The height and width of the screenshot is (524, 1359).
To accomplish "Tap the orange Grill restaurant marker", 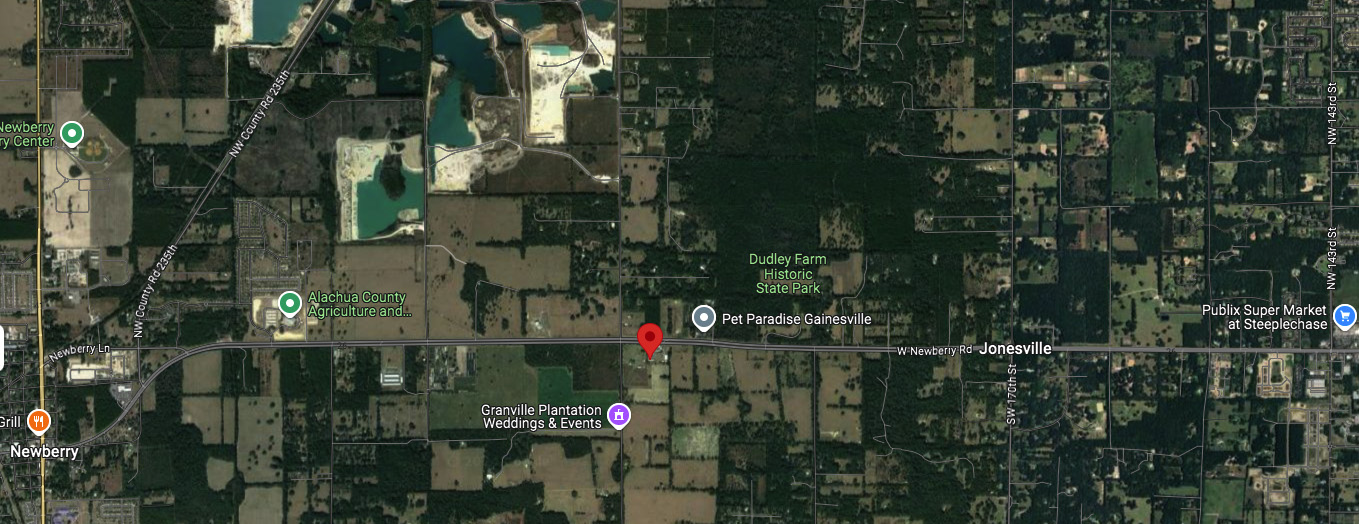I will click(x=39, y=420).
